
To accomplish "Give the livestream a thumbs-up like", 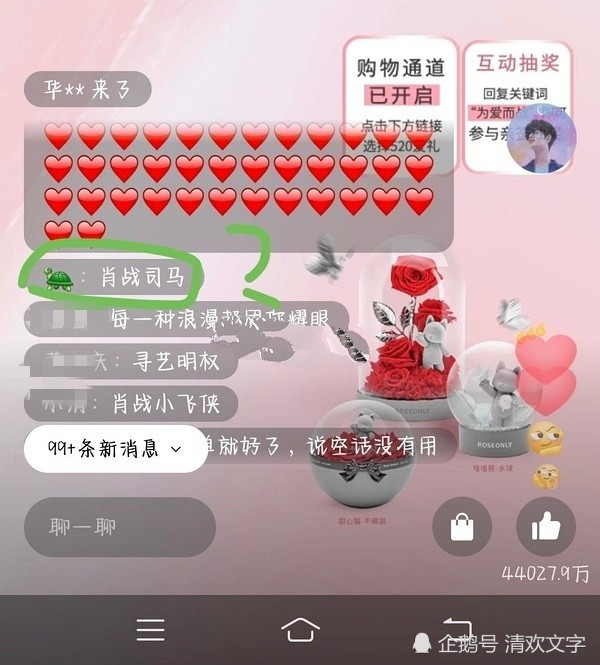I will 545,527.
